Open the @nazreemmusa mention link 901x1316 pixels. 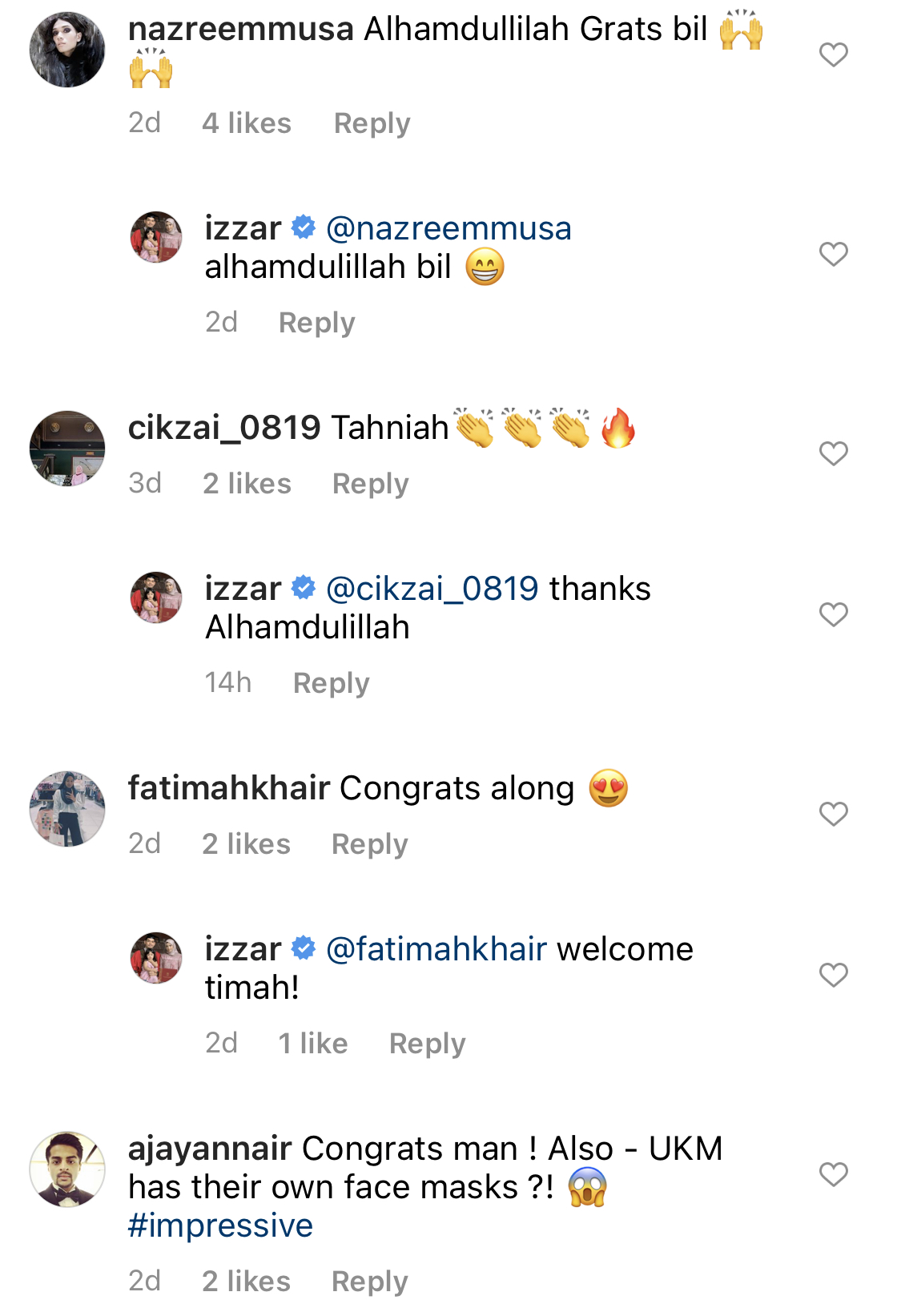click(x=448, y=229)
